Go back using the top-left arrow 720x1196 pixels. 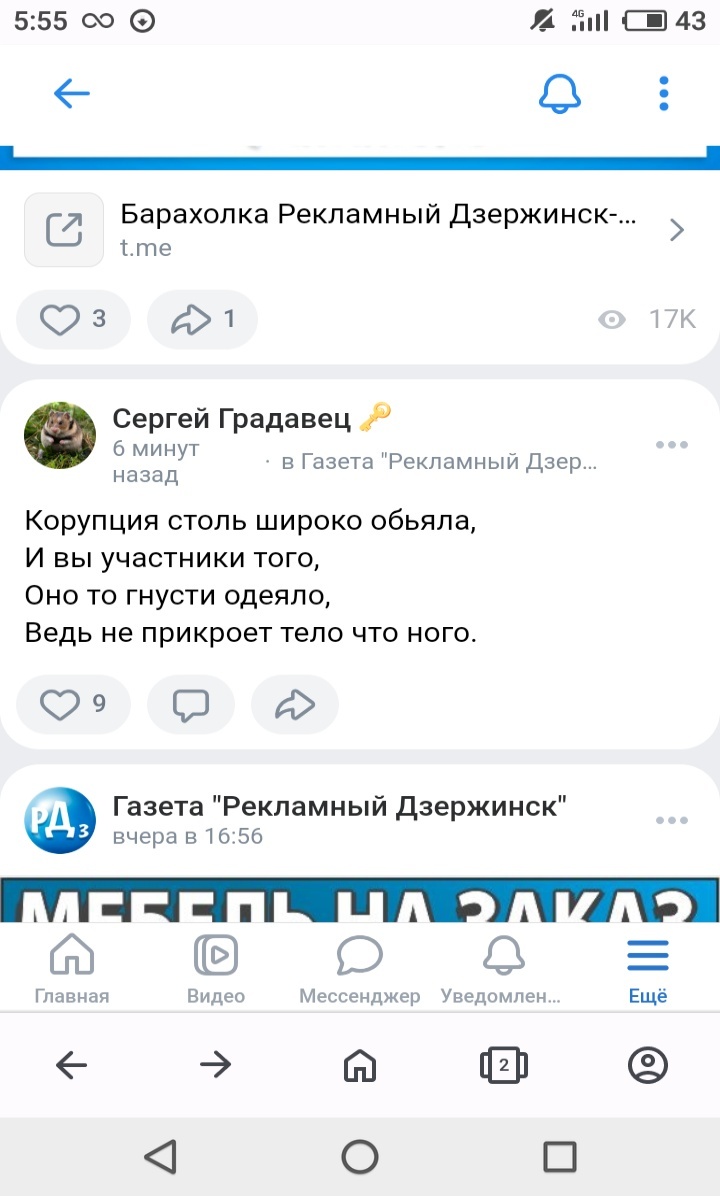coord(72,94)
